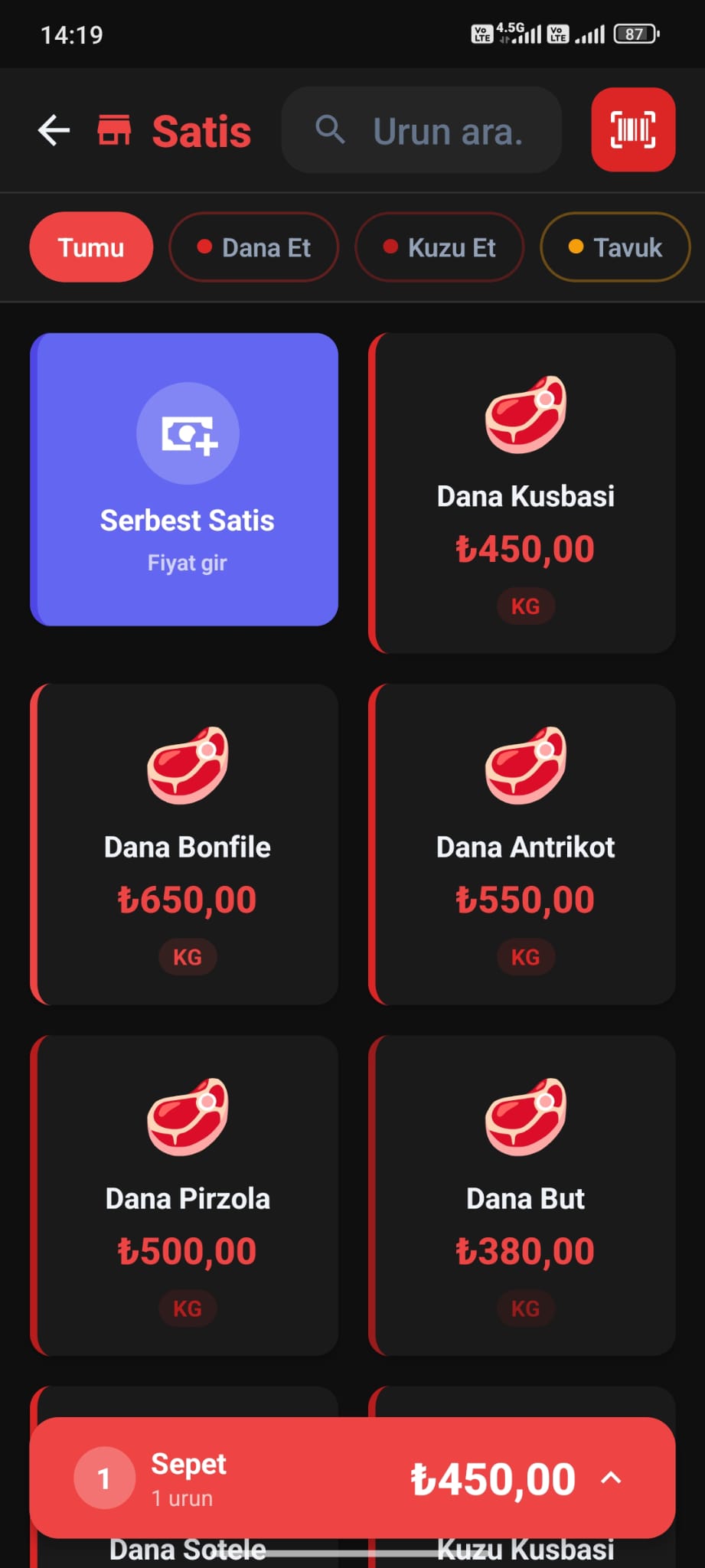Filter products by Kuzu Et

tap(439, 247)
